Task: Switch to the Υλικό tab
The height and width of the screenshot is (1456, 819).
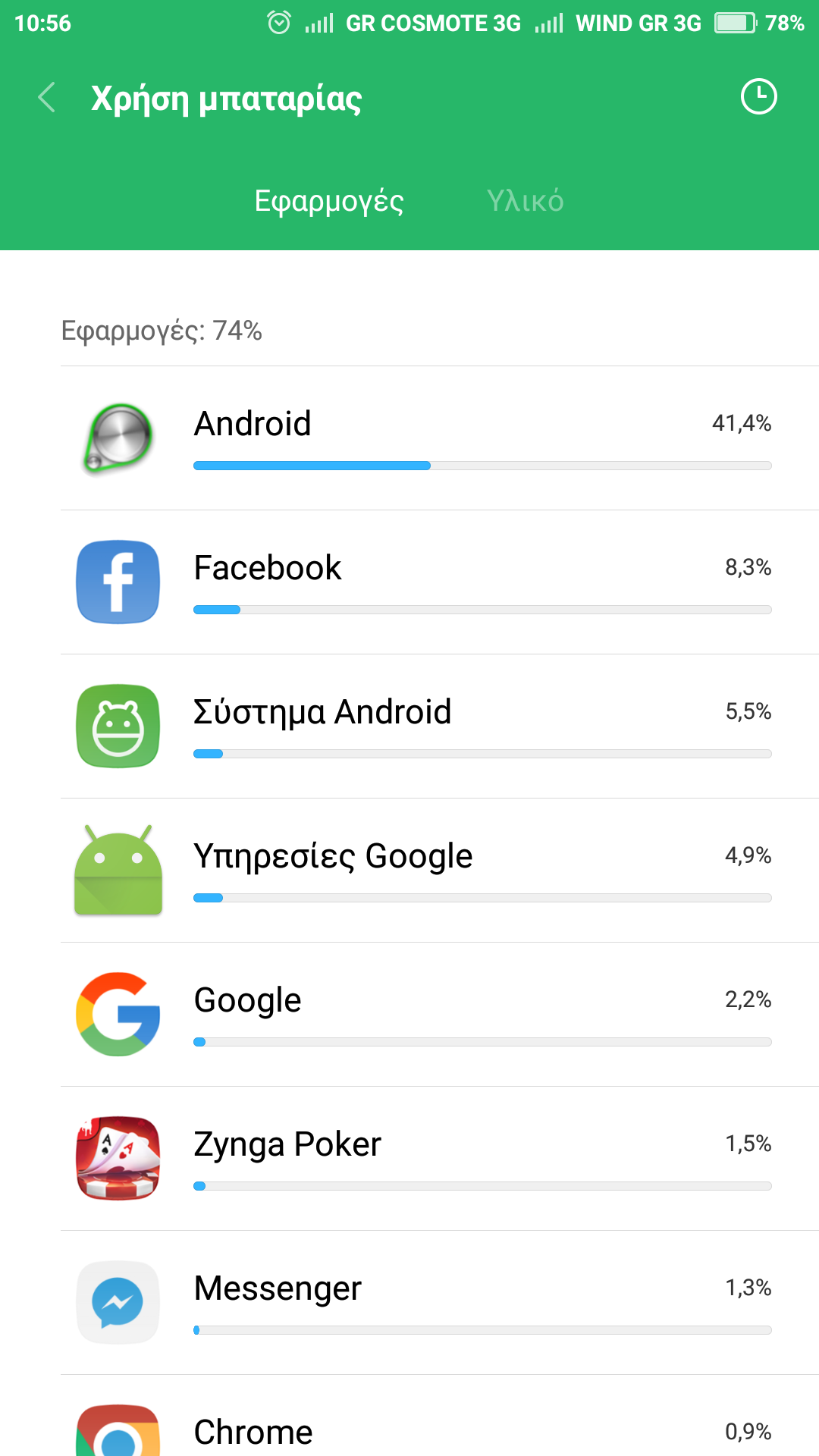Action: [525, 201]
